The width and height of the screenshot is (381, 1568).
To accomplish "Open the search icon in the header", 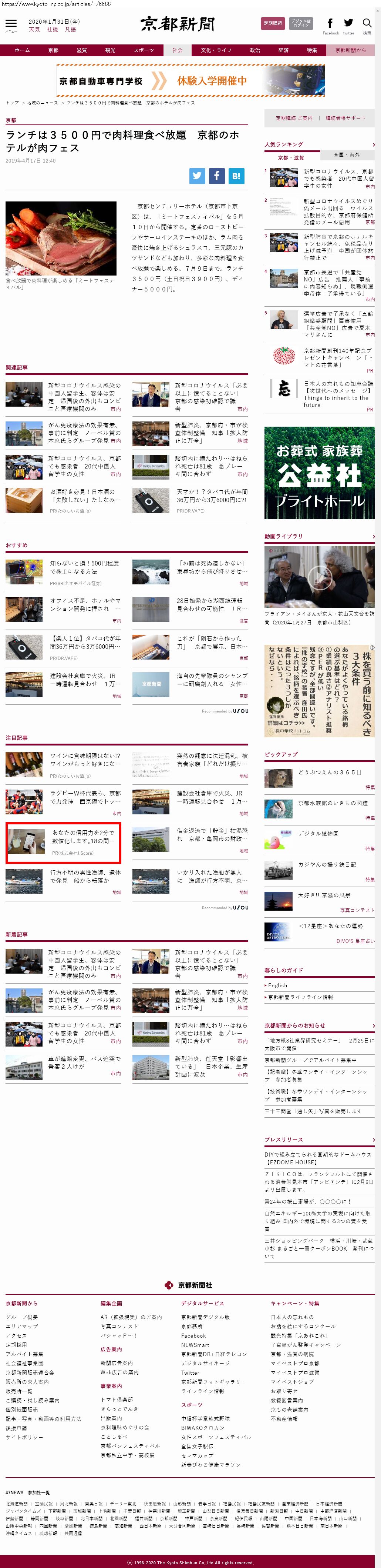I will 367,24.
